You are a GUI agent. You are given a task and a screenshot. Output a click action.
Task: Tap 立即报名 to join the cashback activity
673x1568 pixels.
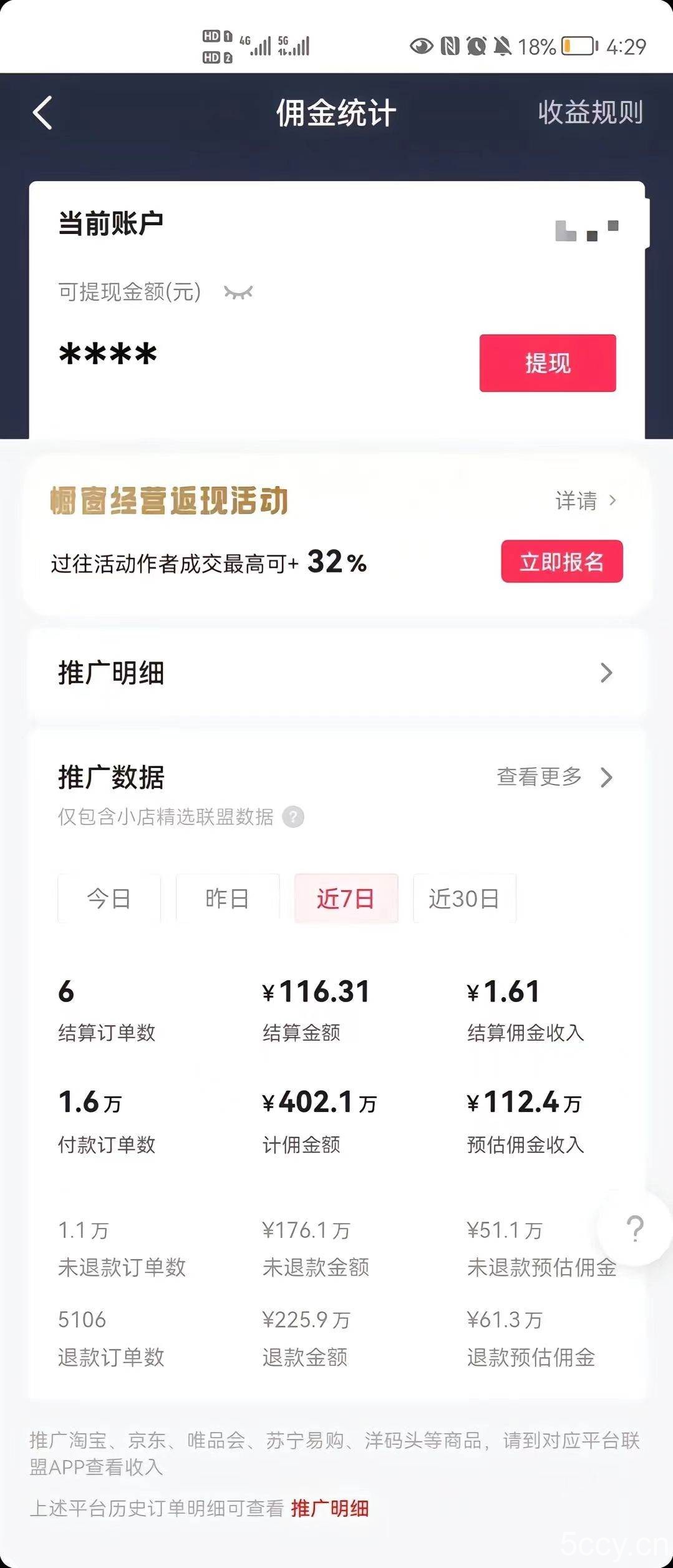pyautogui.click(x=561, y=562)
